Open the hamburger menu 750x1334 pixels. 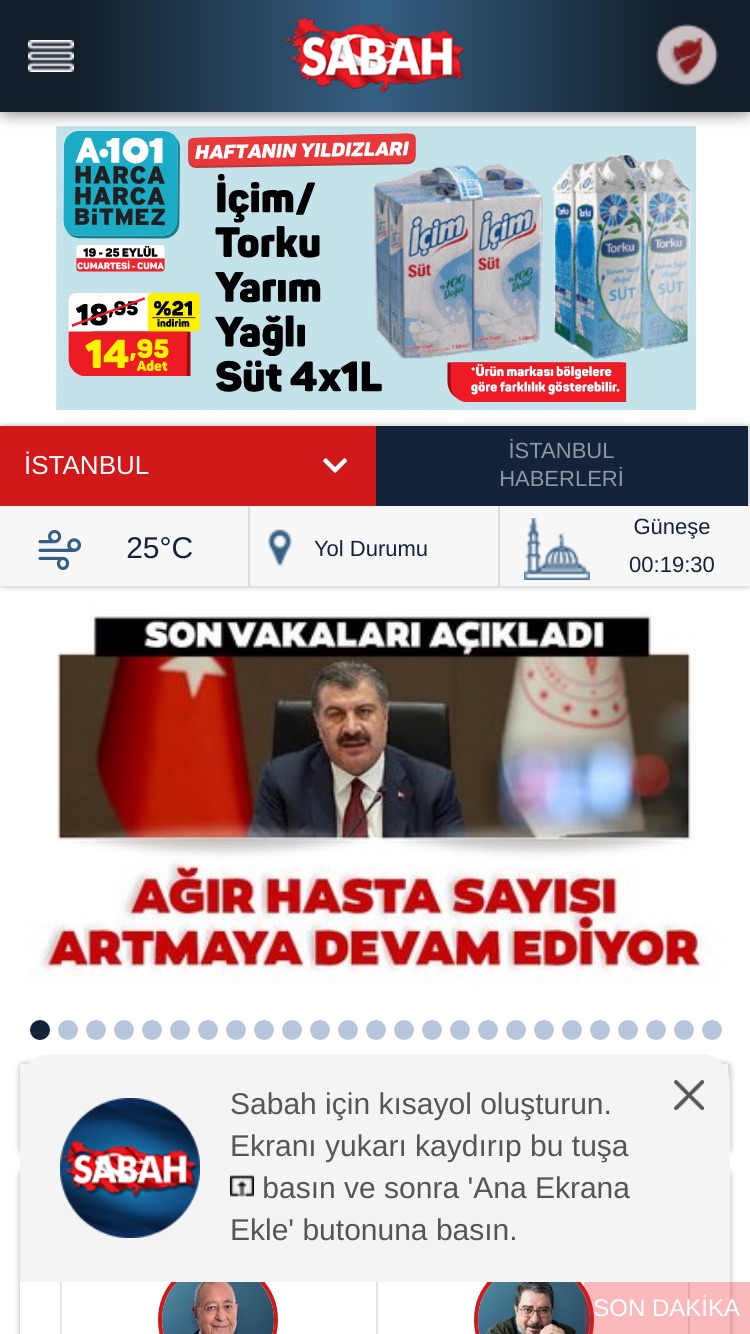(x=51, y=56)
